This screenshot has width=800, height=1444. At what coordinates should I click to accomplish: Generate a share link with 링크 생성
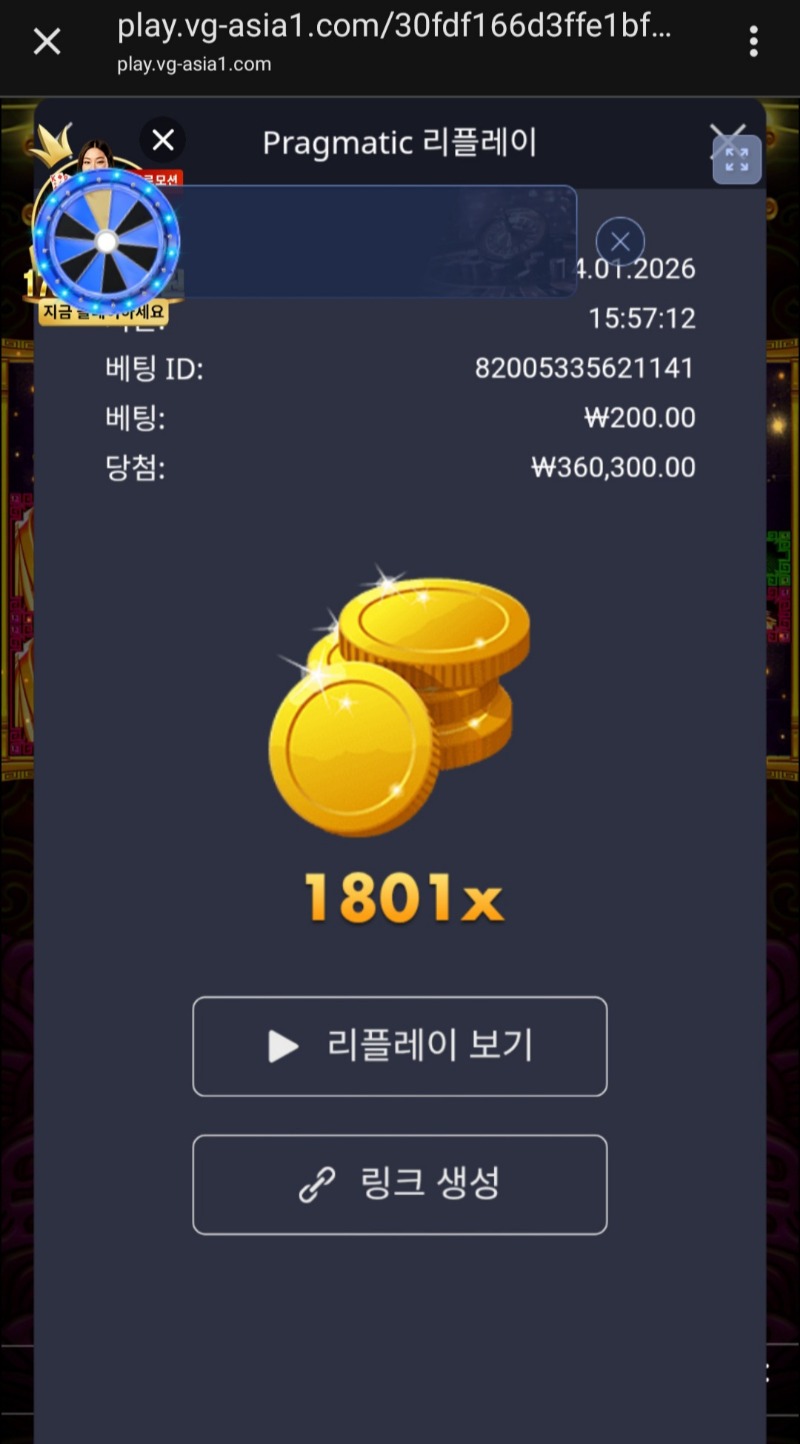pyautogui.click(x=400, y=1184)
